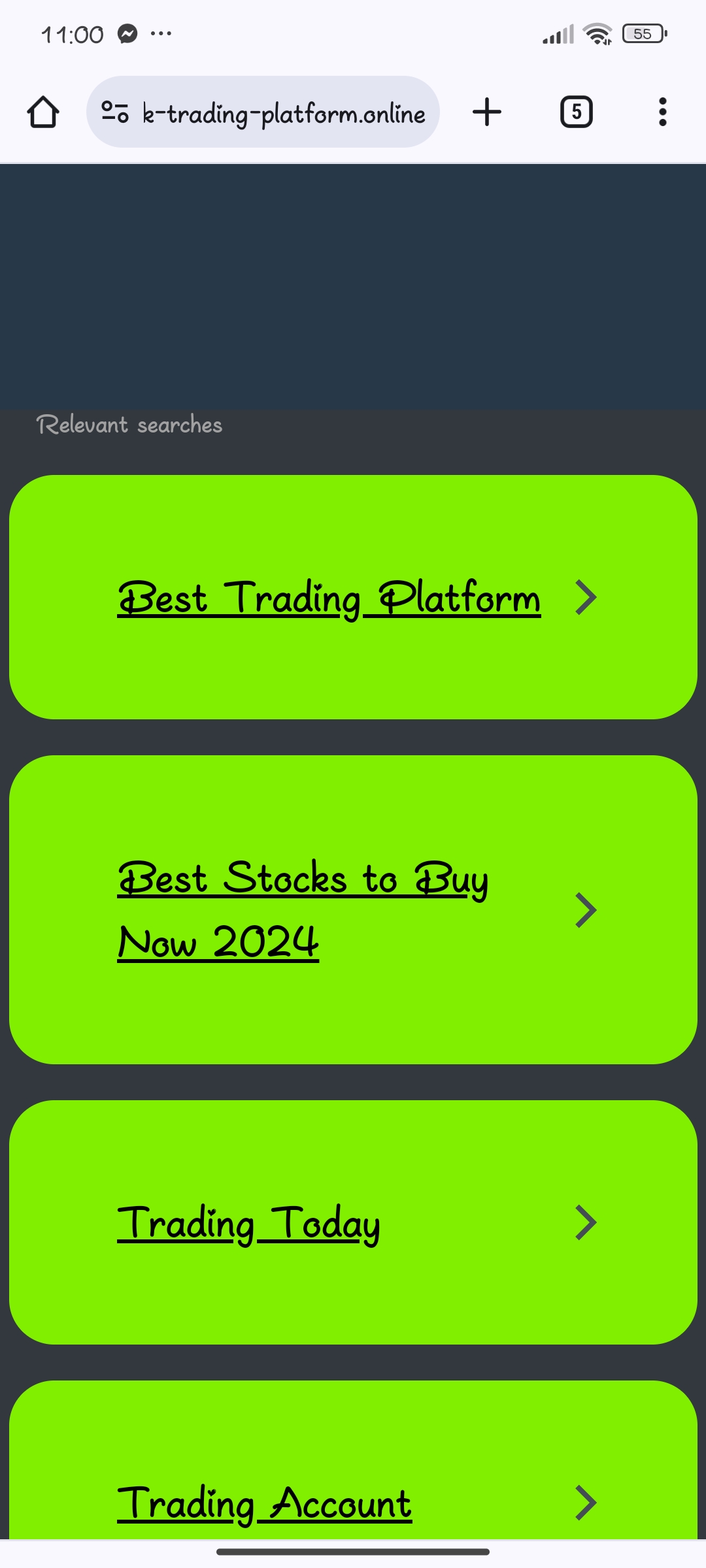Viewport: 706px width, 1568px height.
Task: Select Best Stocks to Buy Now 2024
Action: (353, 909)
